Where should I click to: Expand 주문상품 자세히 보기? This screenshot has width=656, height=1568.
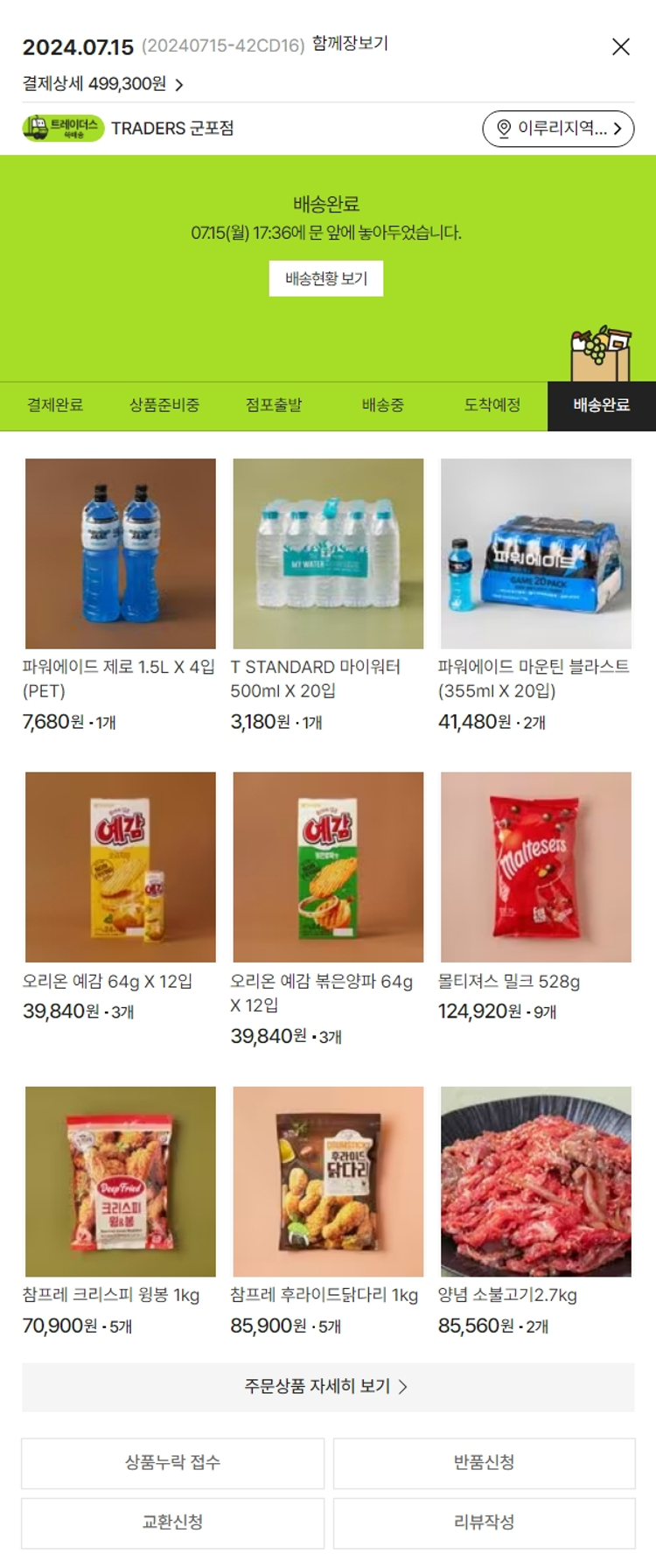click(327, 1387)
